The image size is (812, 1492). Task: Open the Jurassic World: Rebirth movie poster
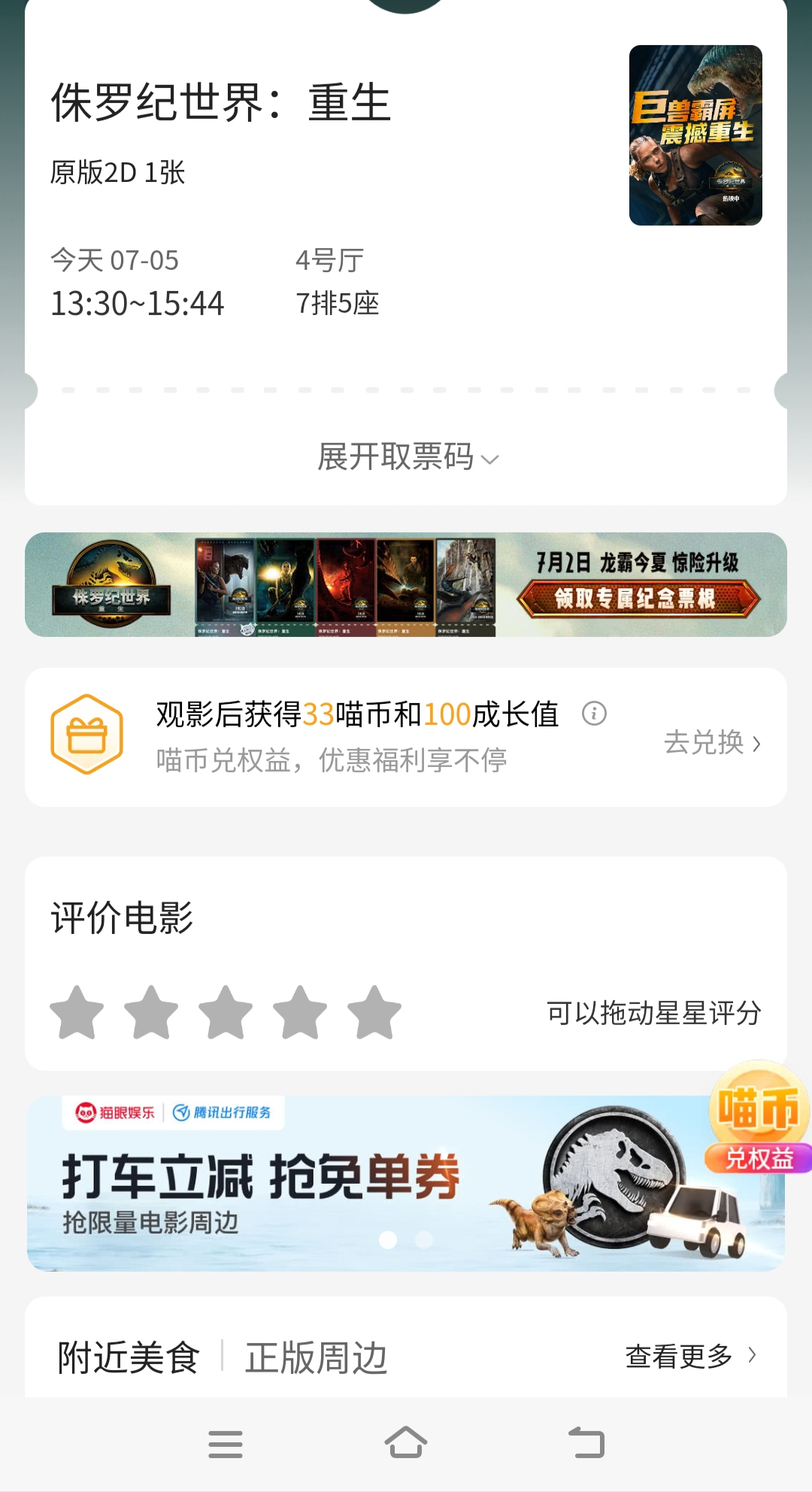695,135
